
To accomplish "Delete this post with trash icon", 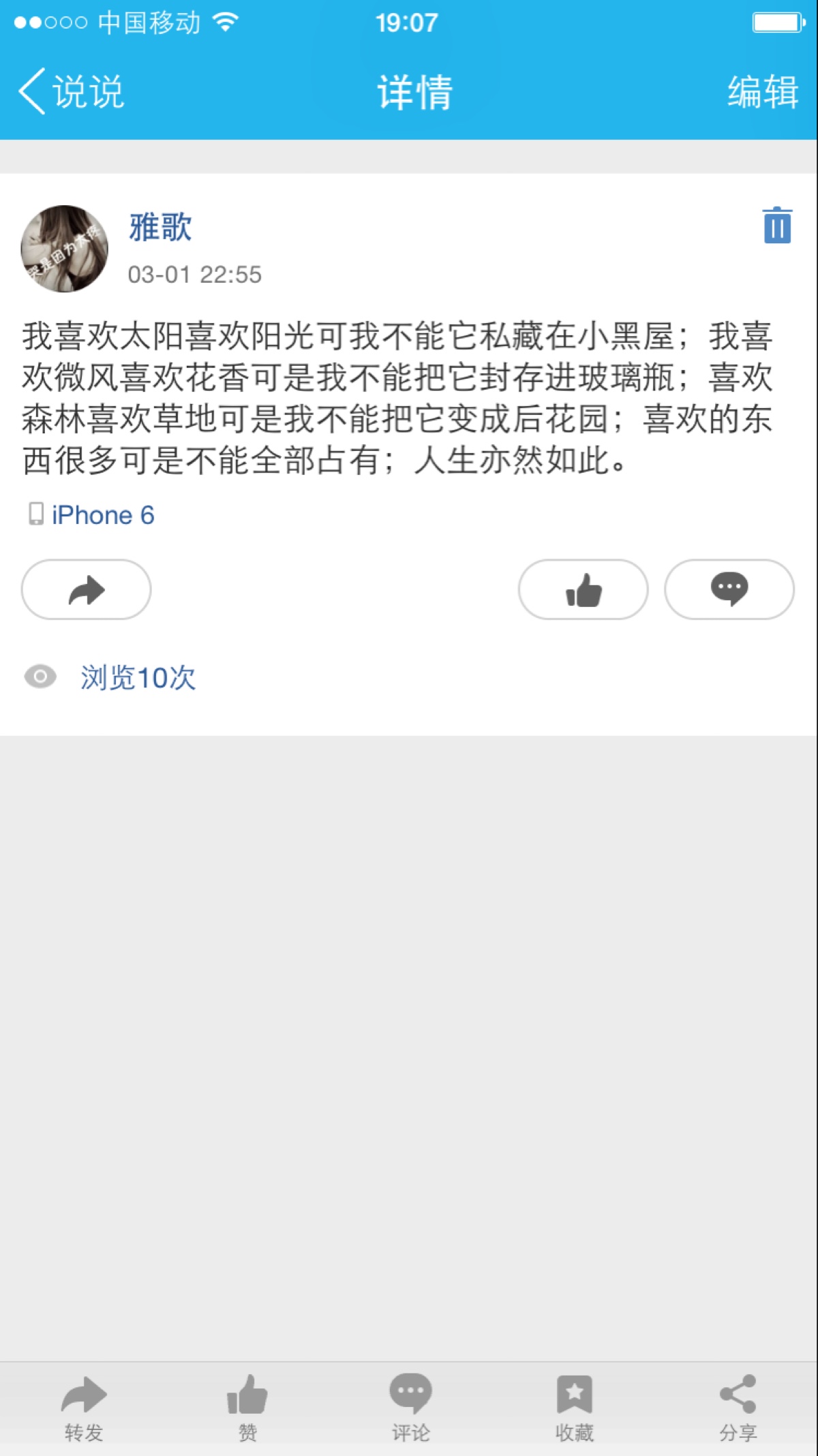I will coord(777,226).
